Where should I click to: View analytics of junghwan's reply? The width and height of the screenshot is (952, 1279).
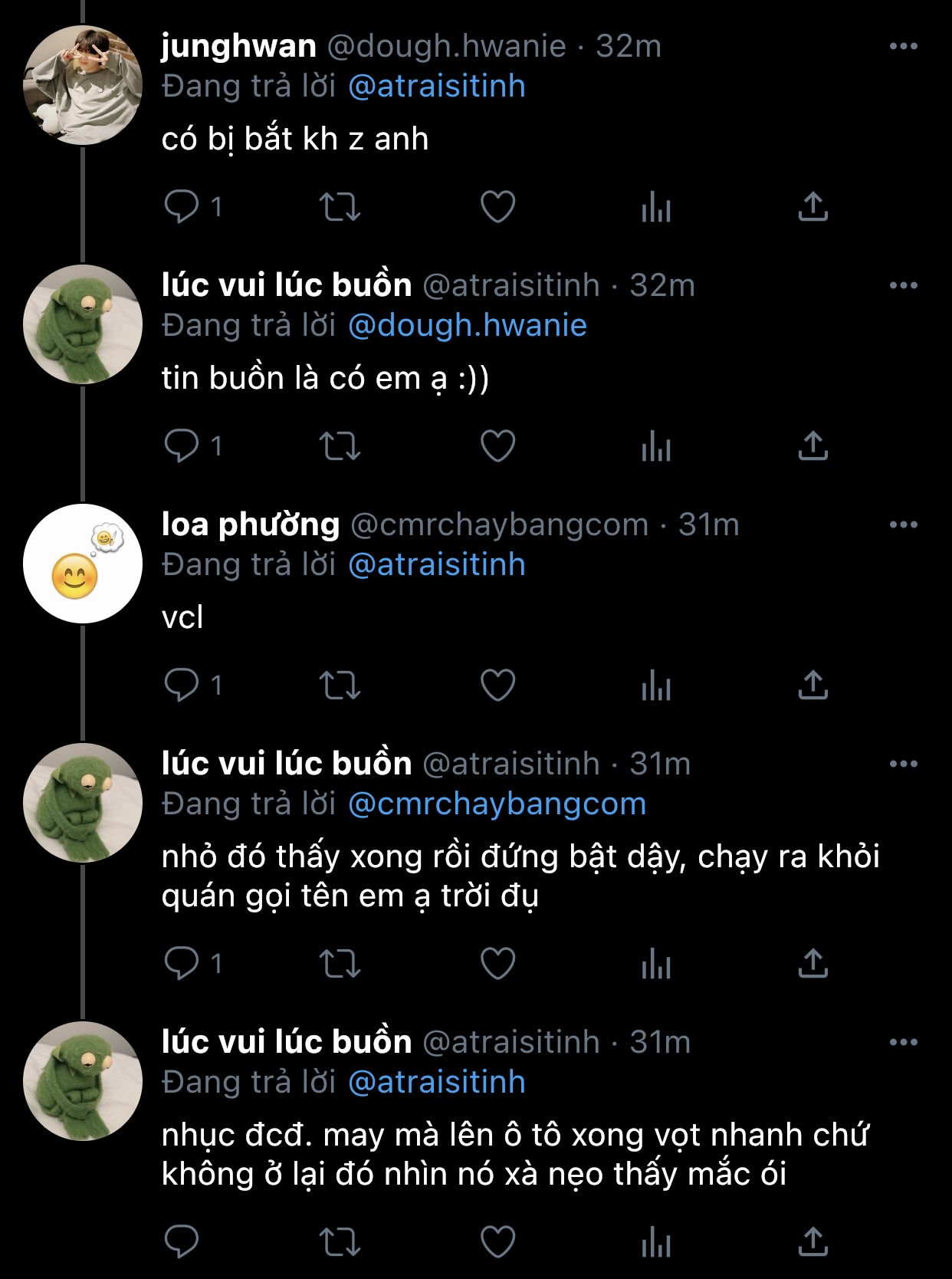[655, 207]
